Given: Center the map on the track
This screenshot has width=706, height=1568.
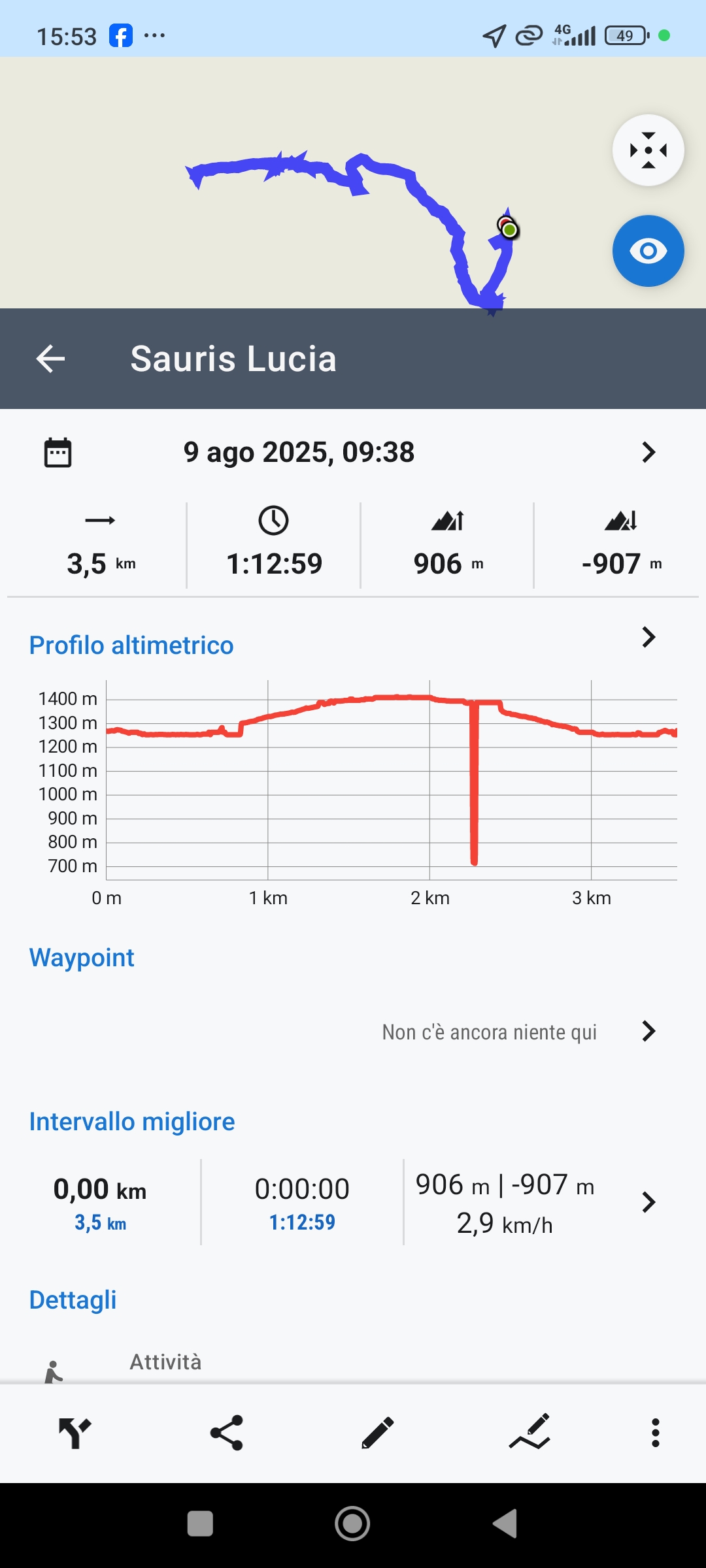Looking at the screenshot, I should pyautogui.click(x=648, y=150).
